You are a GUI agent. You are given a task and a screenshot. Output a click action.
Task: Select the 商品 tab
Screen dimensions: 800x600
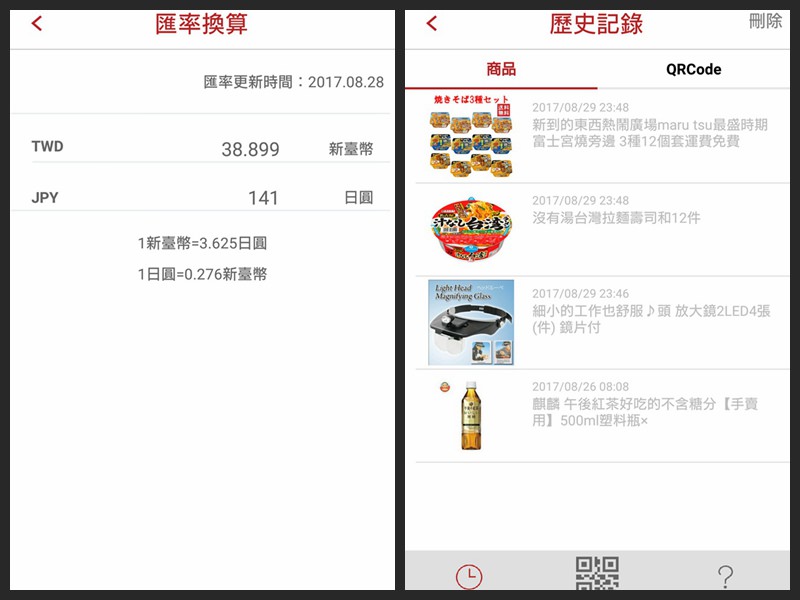pyautogui.click(x=501, y=69)
